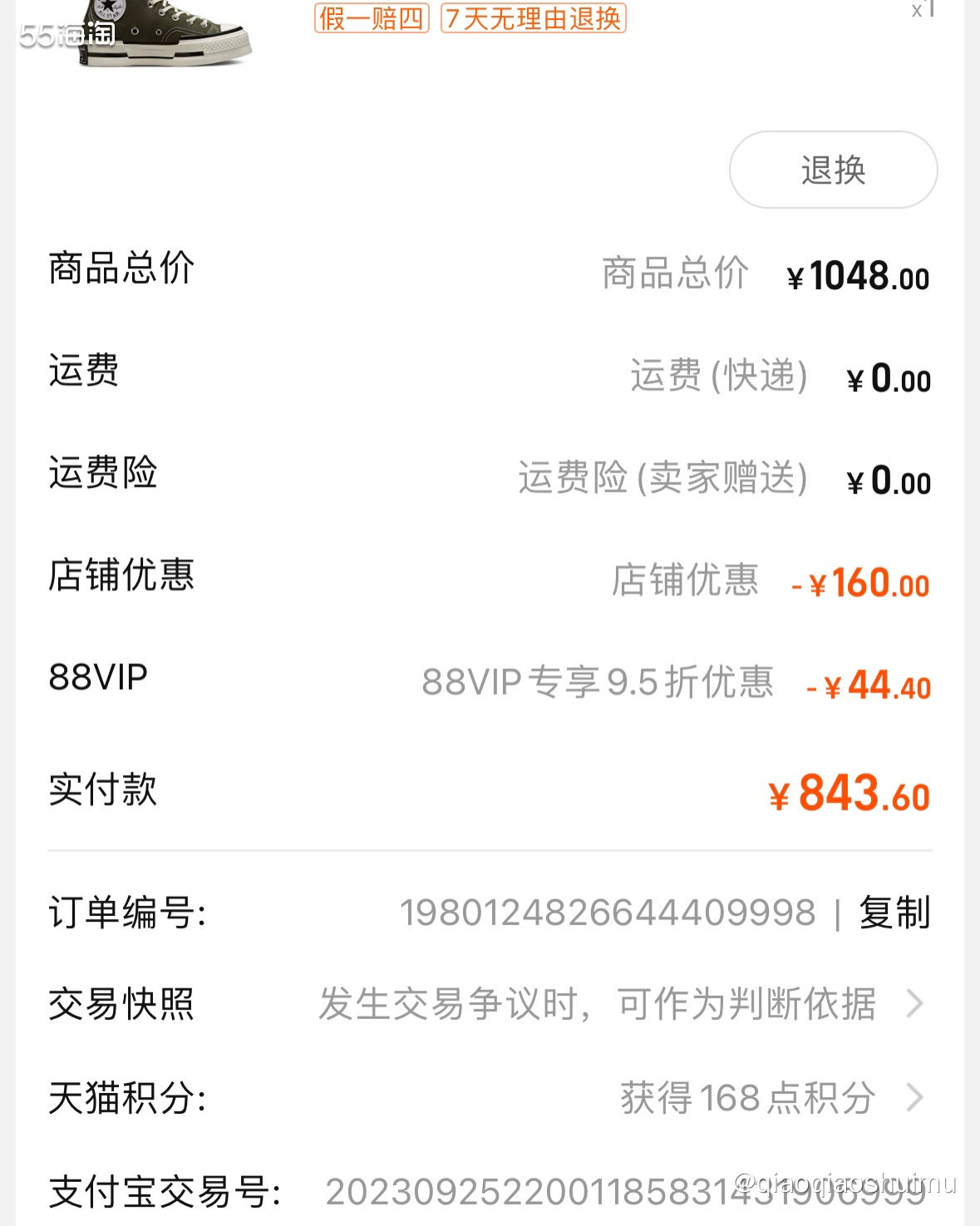Click the 88VIP 专享9.5折优惠 discount label
The width and height of the screenshot is (980, 1226).
pyautogui.click(x=598, y=682)
